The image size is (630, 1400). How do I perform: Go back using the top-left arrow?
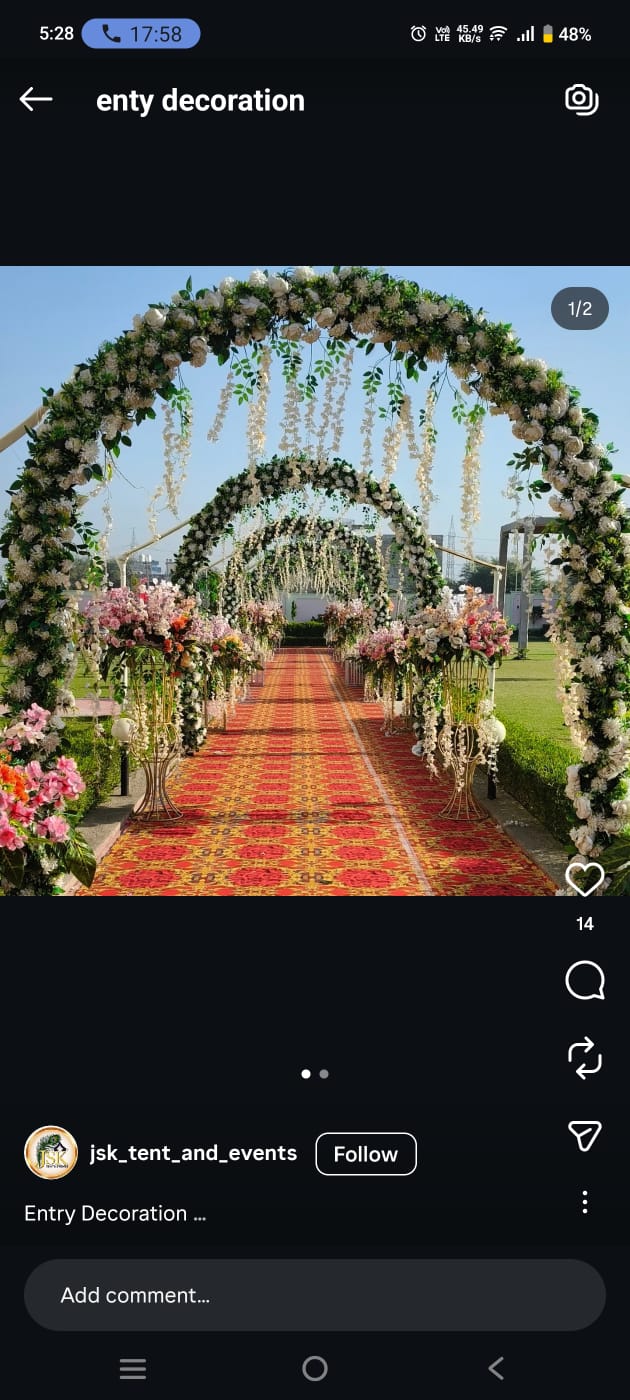pyautogui.click(x=36, y=99)
